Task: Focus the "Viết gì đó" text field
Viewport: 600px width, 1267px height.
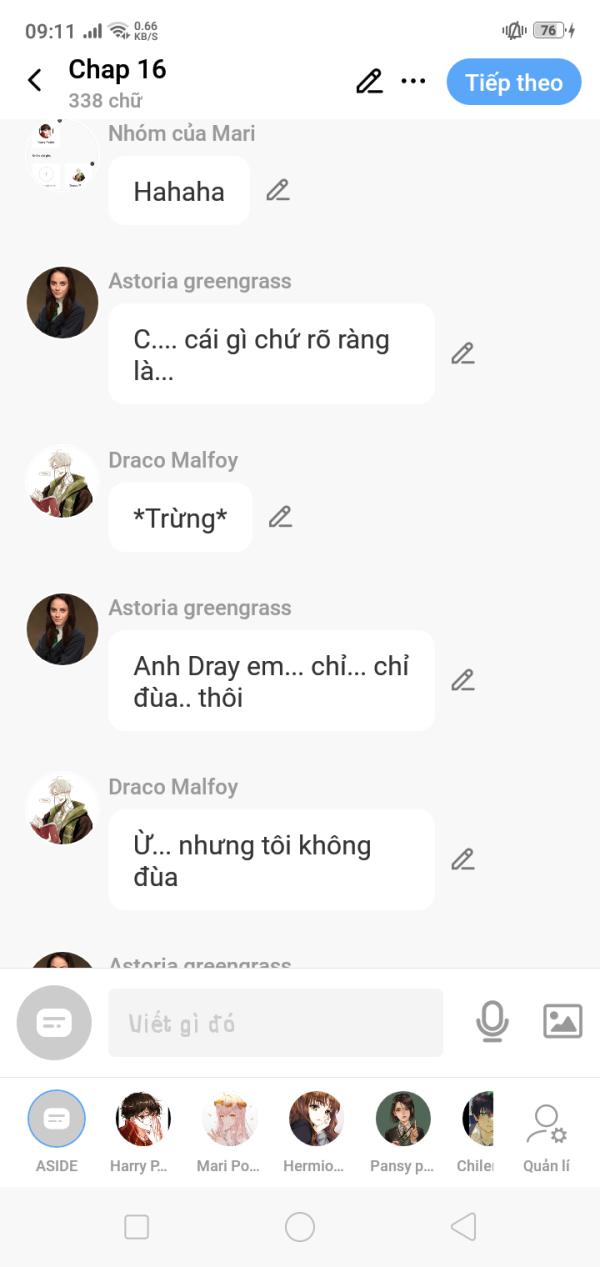Action: click(275, 1023)
